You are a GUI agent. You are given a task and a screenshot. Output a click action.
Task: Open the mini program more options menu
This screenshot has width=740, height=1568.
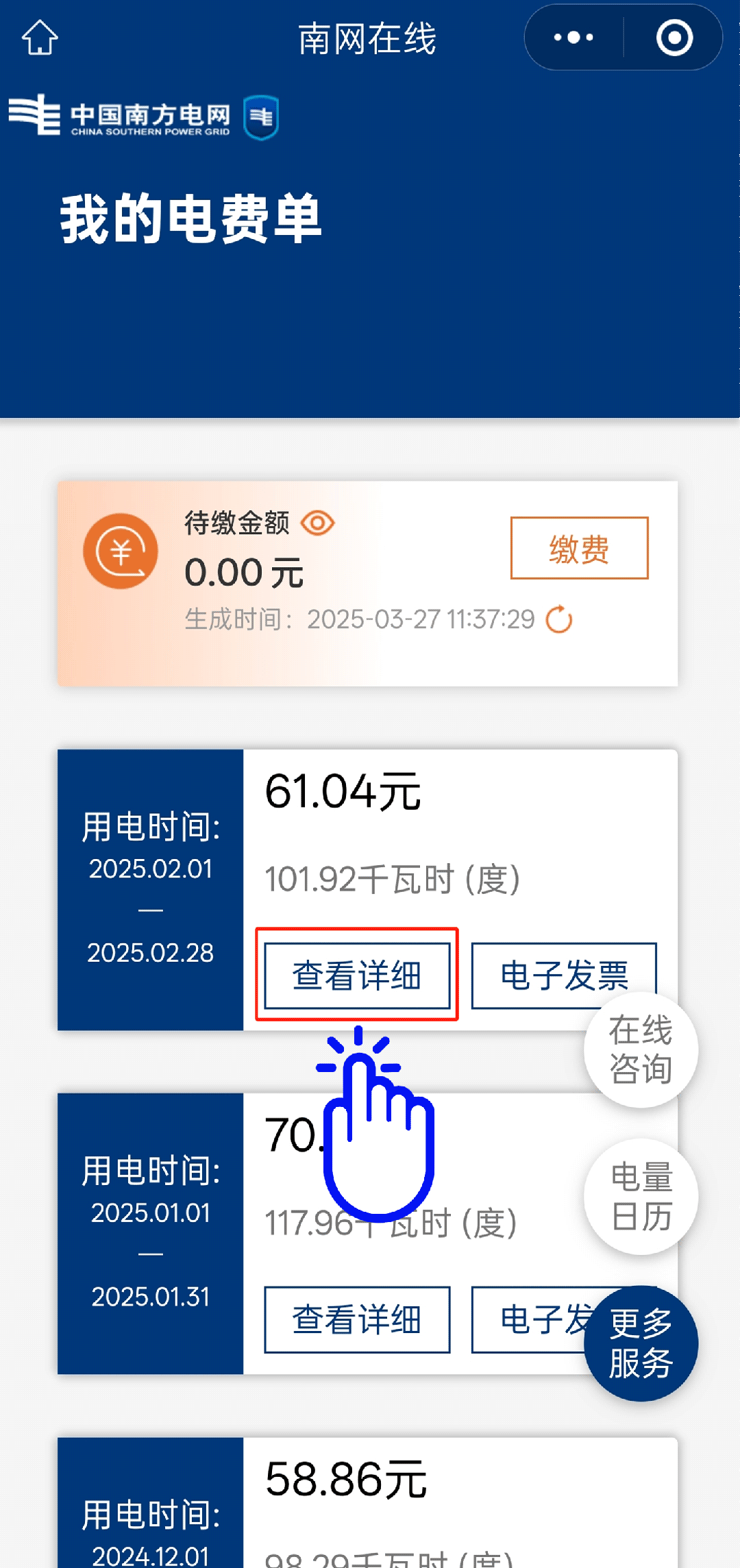(x=573, y=38)
